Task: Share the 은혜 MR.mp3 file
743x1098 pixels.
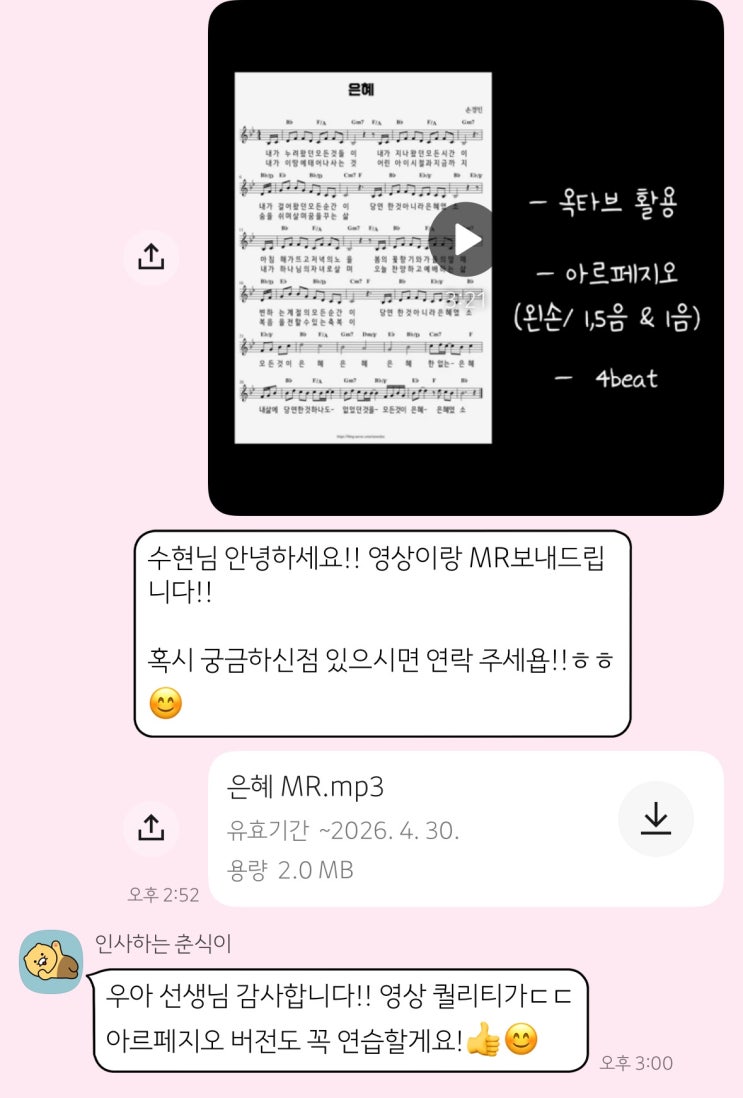Action: pos(150,827)
